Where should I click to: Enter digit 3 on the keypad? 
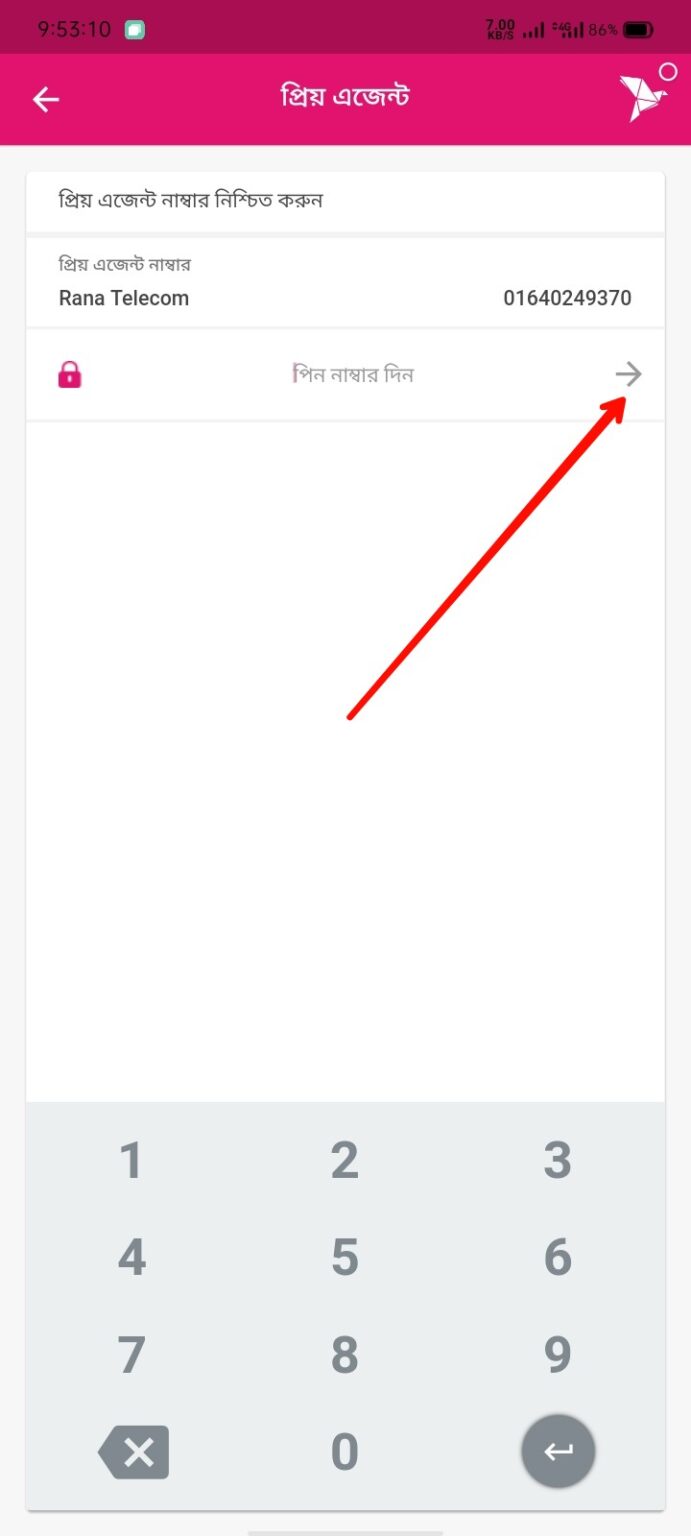pos(557,1160)
